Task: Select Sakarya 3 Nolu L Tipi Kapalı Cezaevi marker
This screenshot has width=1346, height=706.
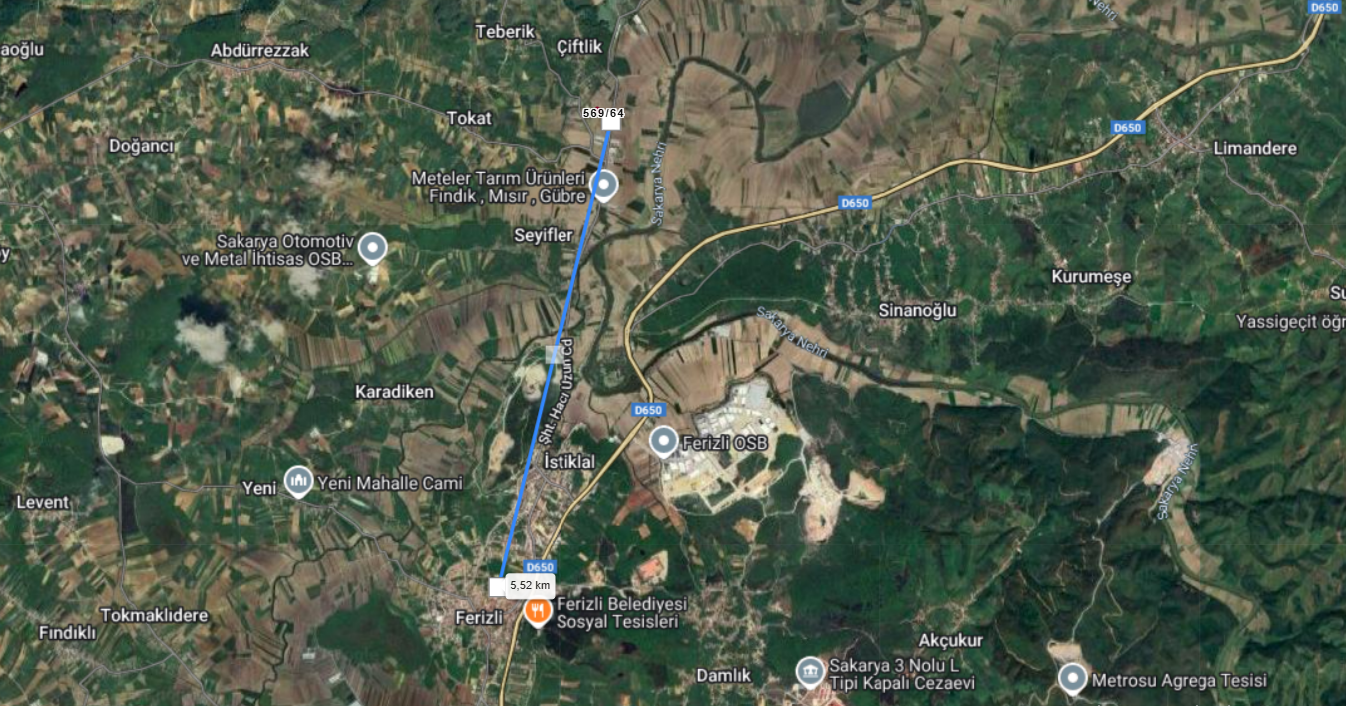Action: [810, 671]
